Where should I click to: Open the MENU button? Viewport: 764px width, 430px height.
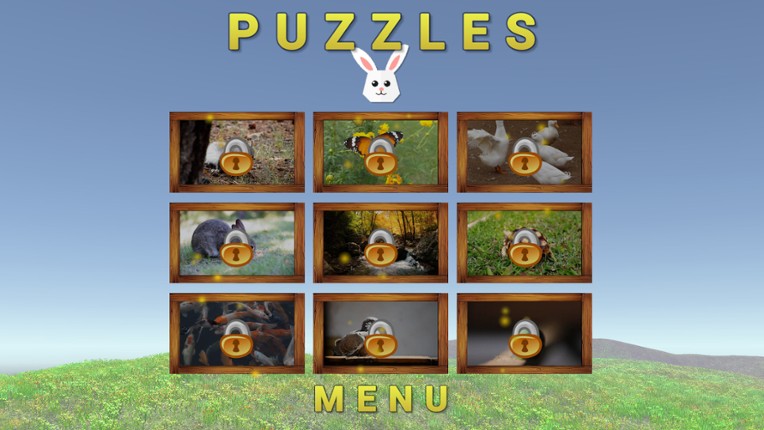click(382, 398)
